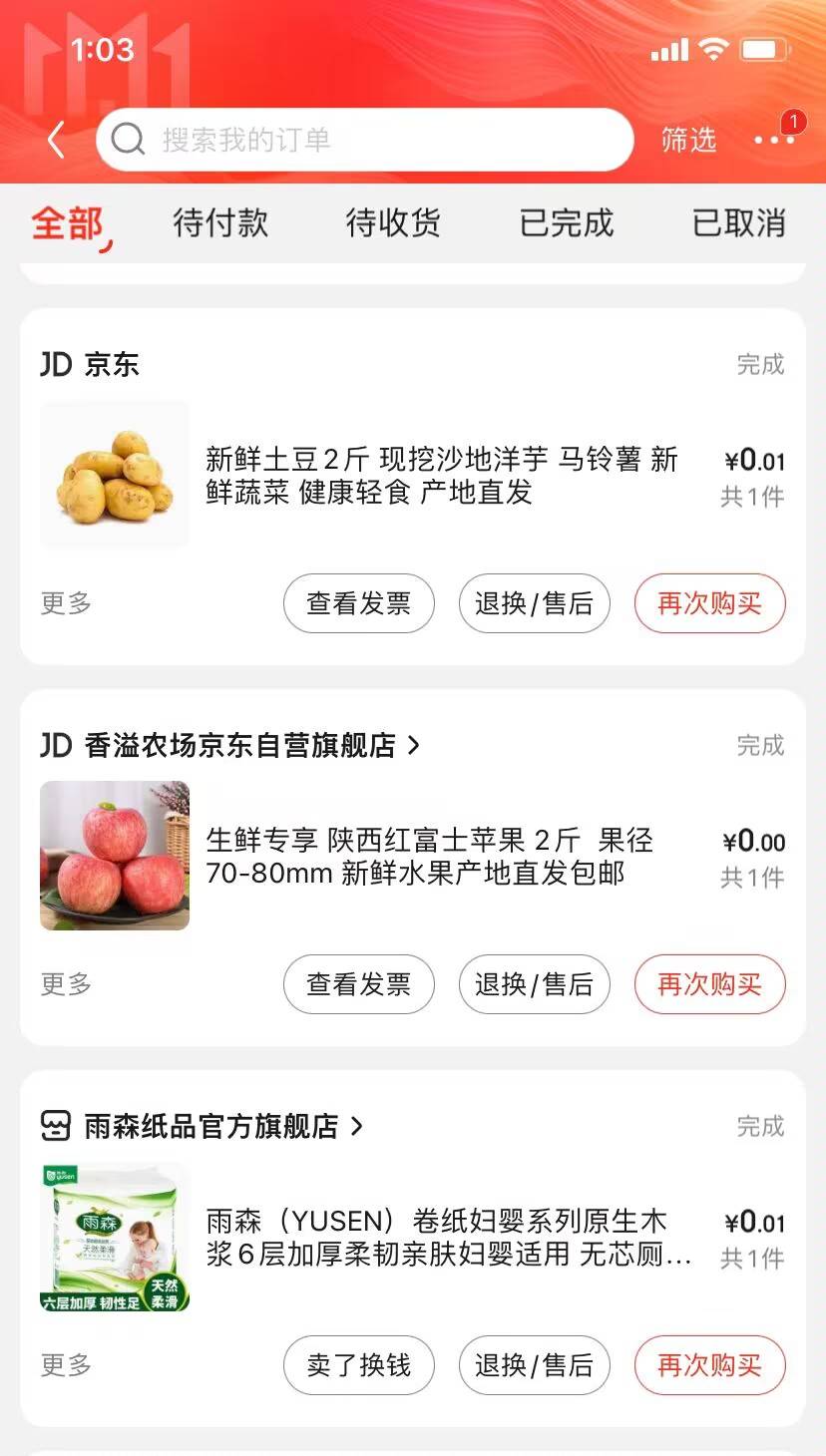826x1456 pixels.
Task: Open the 已完成 orders tab
Action: pos(565,224)
